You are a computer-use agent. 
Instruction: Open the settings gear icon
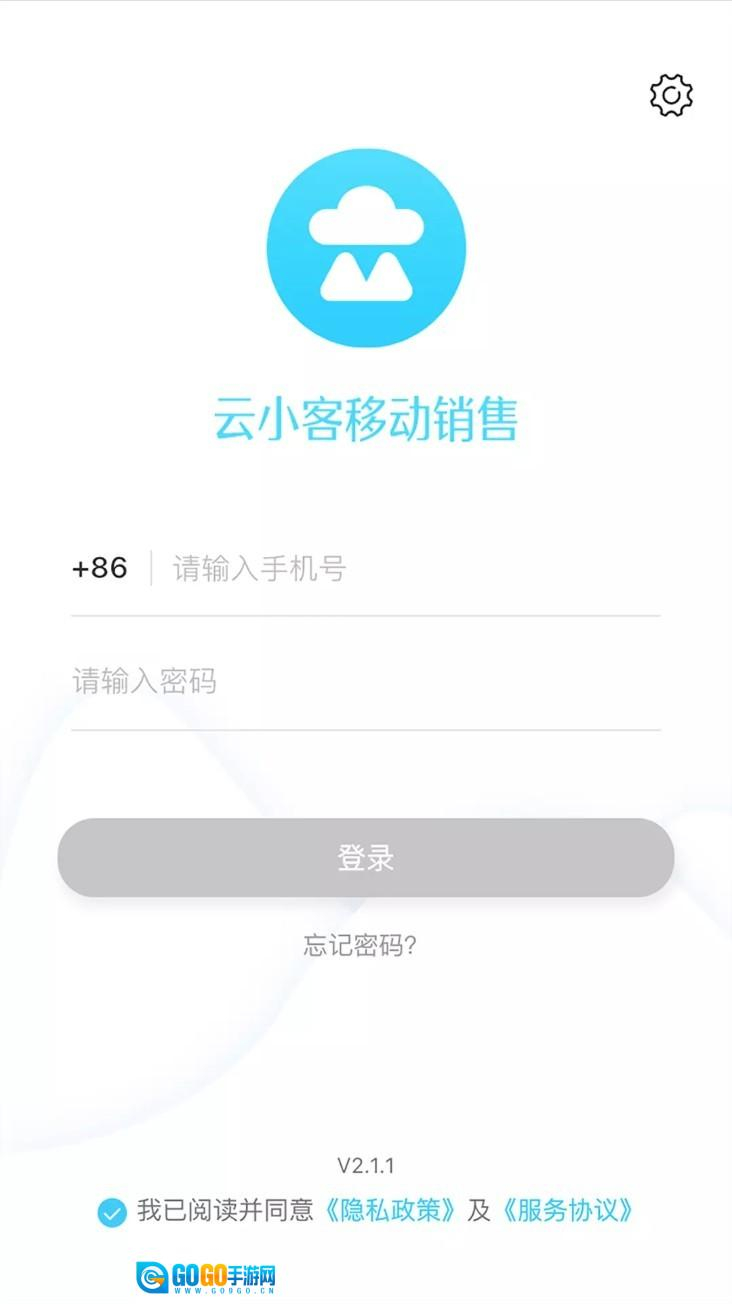click(671, 95)
